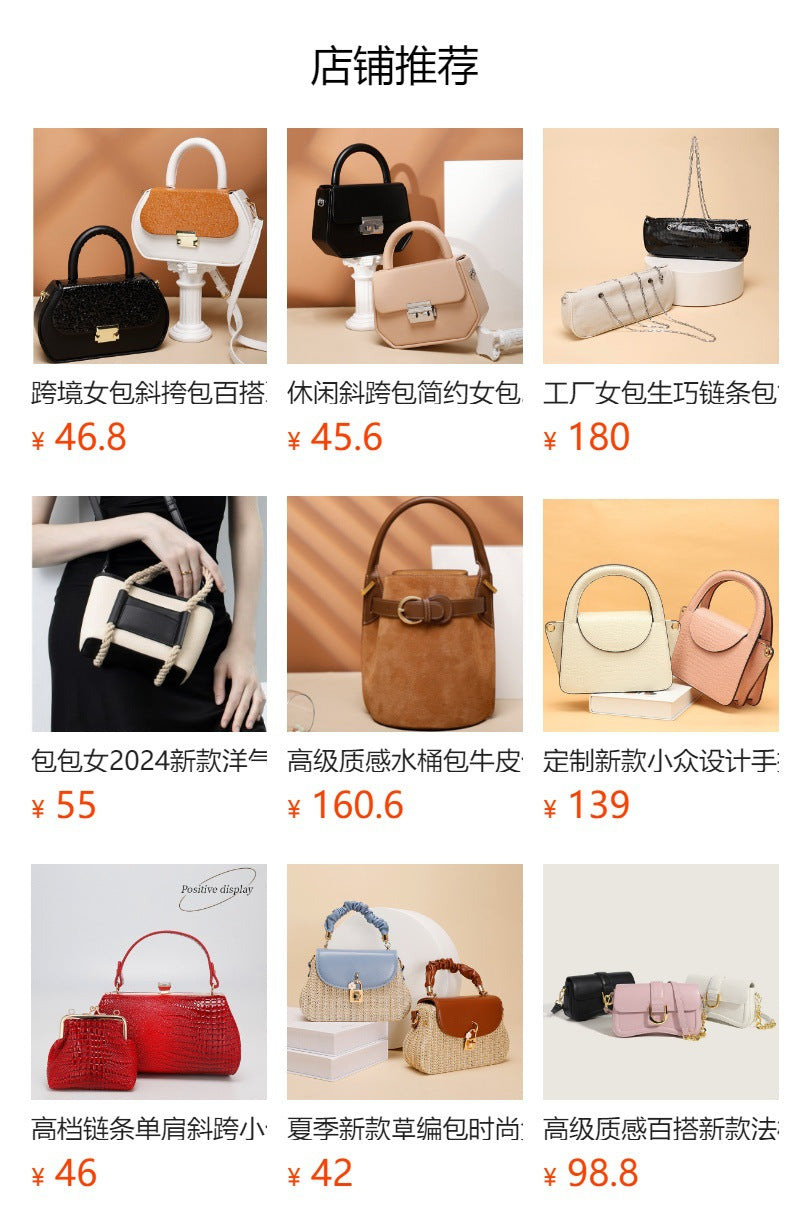790x1232 pixels.
Task: Open the 跨境女包斜挎包 product priced ¥46.8
Action: coord(150,246)
